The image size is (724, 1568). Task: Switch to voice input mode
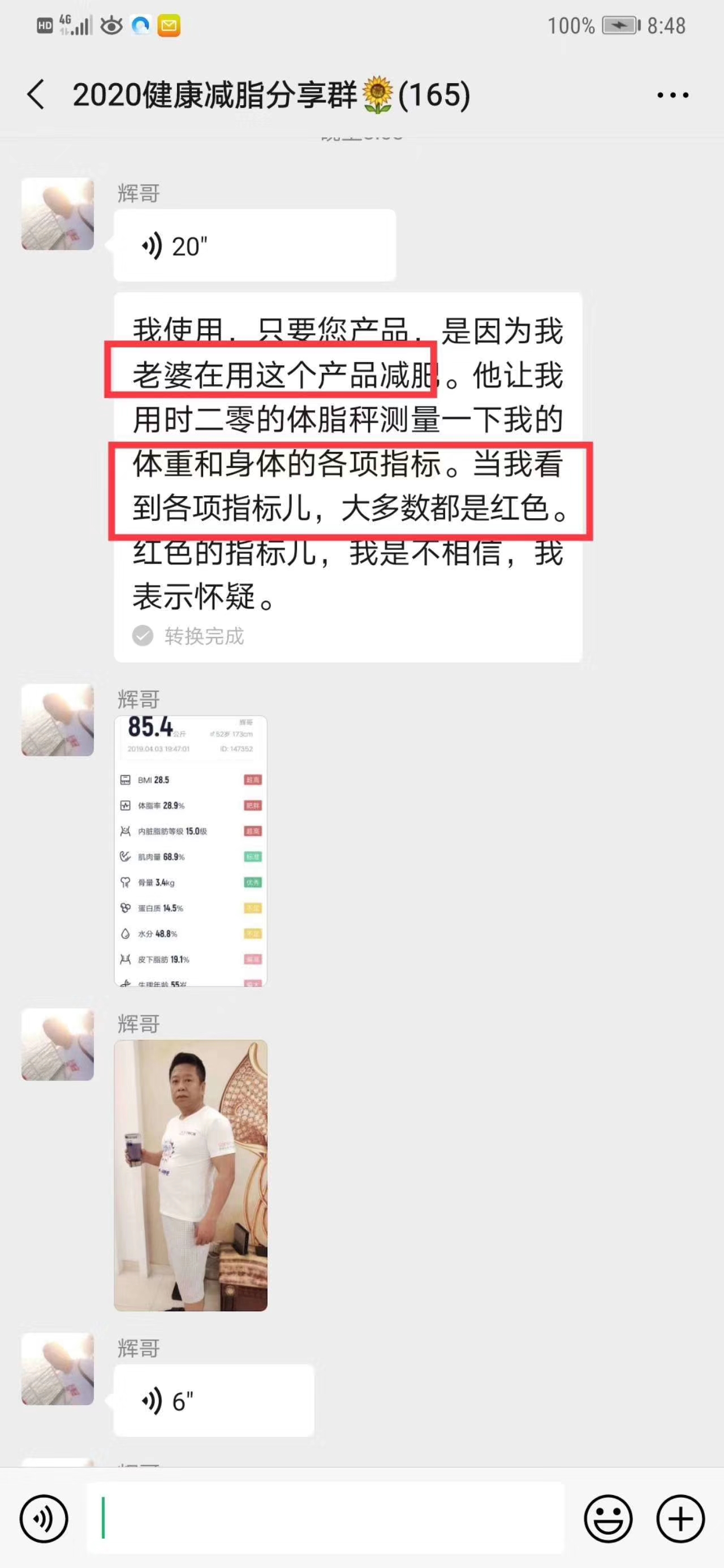tap(44, 1519)
